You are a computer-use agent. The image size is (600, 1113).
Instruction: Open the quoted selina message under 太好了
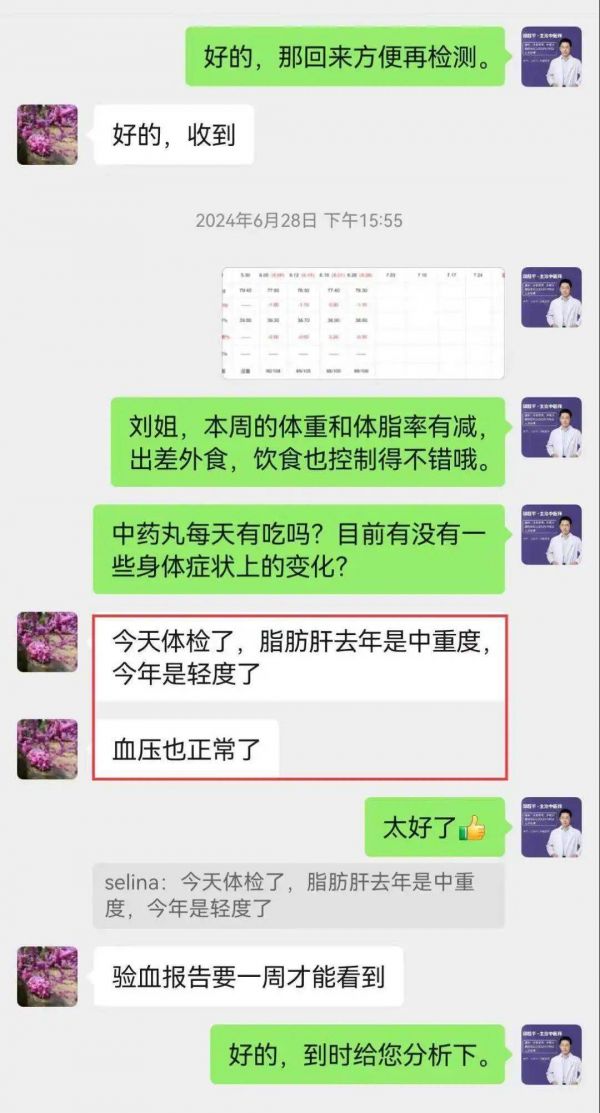pos(298,896)
